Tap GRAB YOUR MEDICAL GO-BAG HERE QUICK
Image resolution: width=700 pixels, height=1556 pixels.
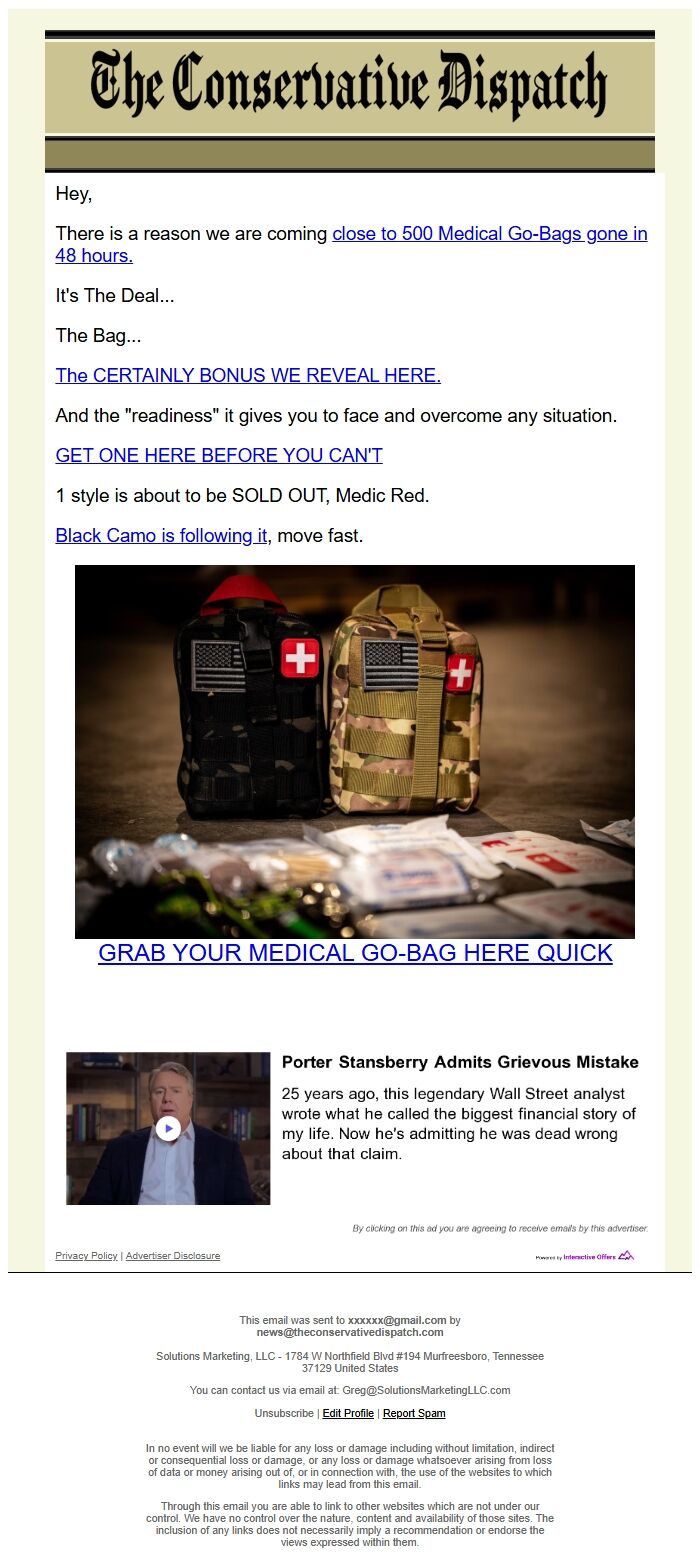pos(355,953)
